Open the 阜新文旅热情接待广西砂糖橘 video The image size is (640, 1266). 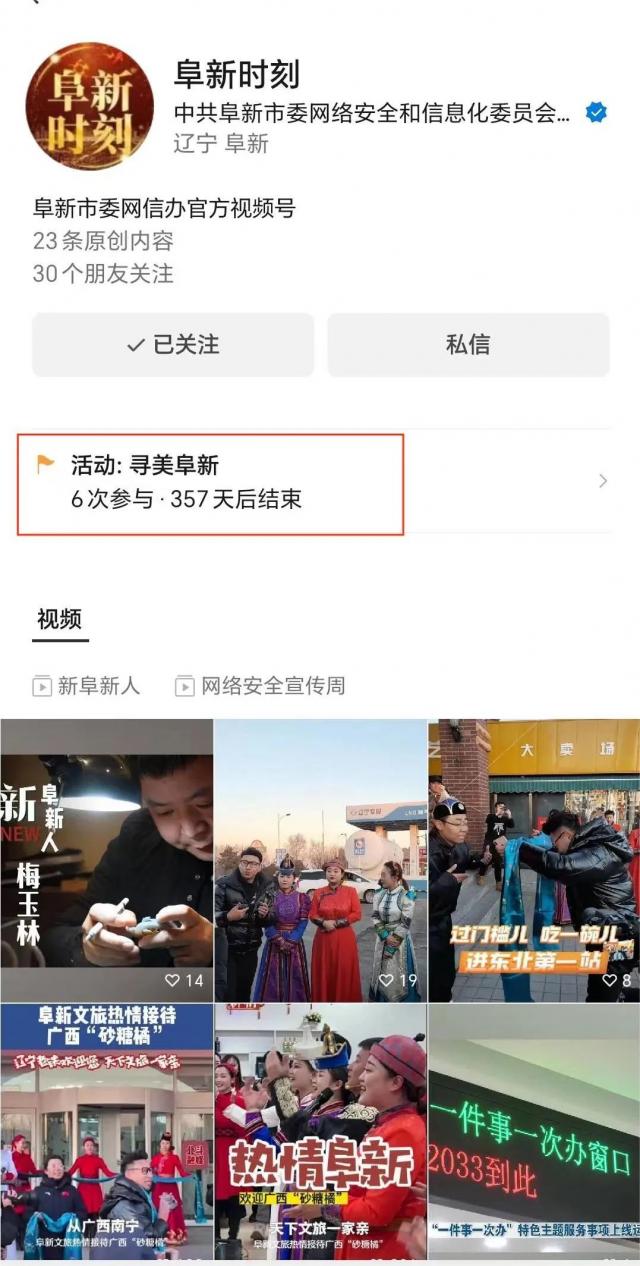tap(107, 1130)
